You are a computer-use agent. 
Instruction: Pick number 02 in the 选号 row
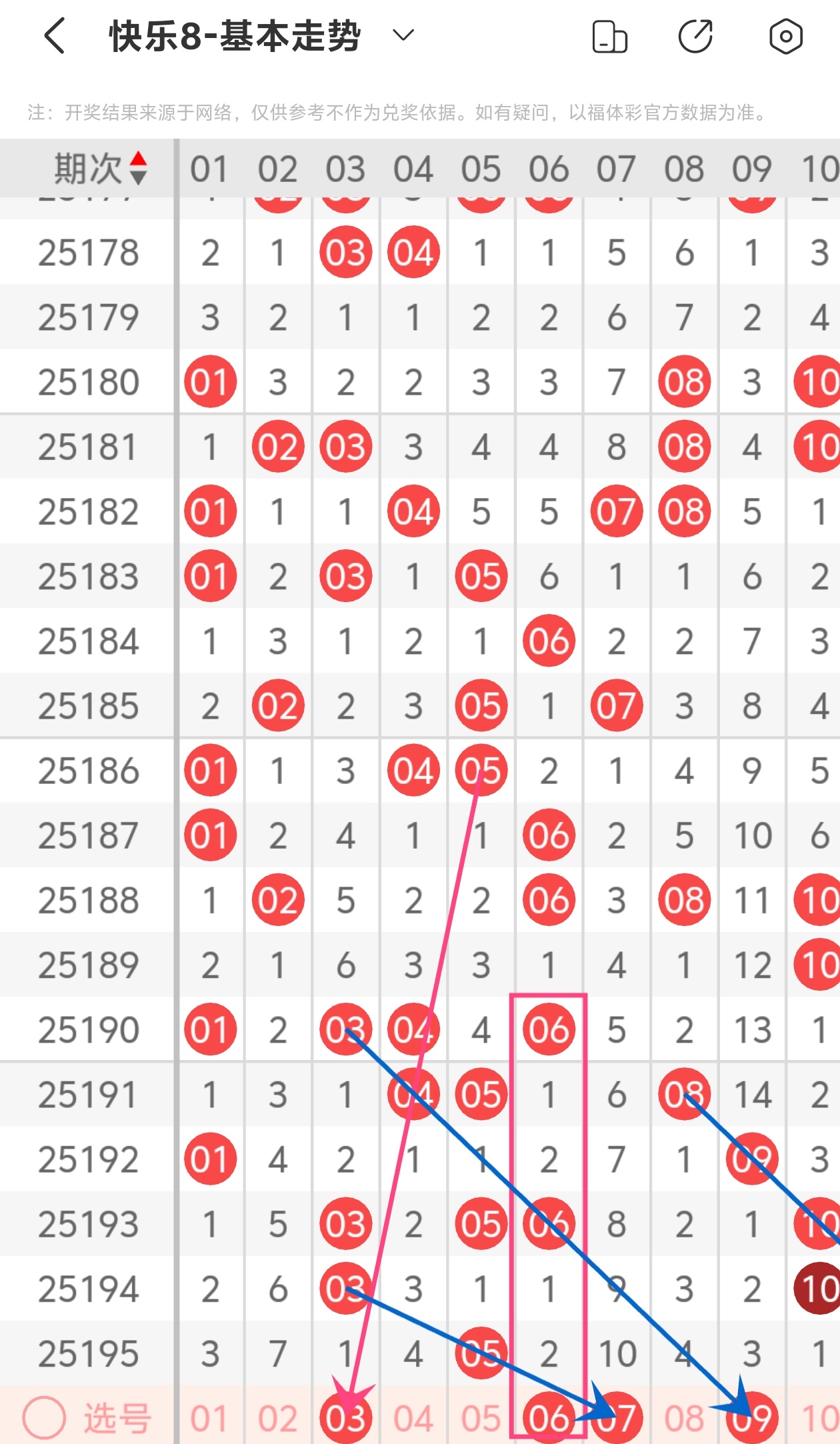coord(278,1417)
